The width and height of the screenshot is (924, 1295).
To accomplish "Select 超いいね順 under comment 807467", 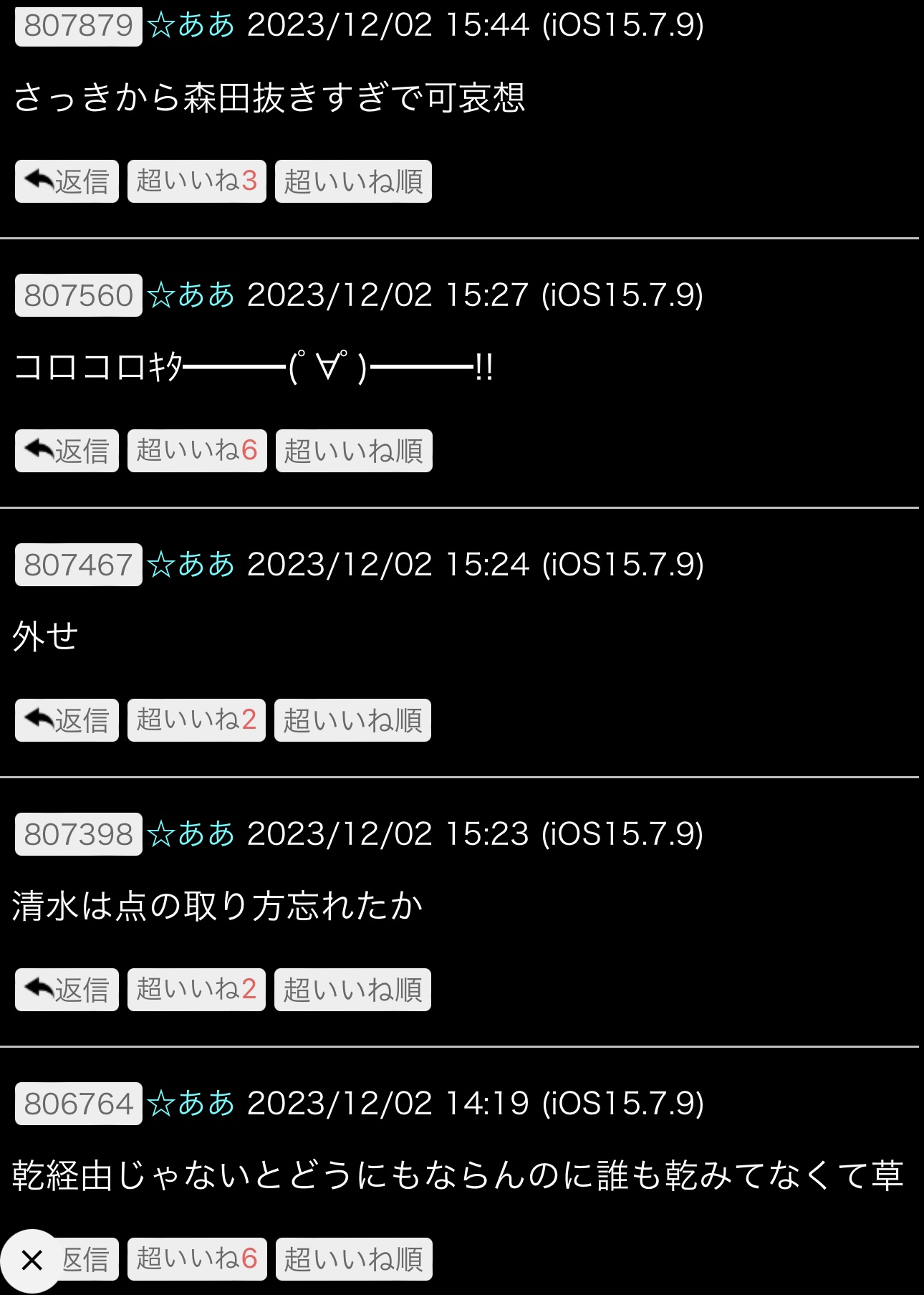I will (352, 720).
